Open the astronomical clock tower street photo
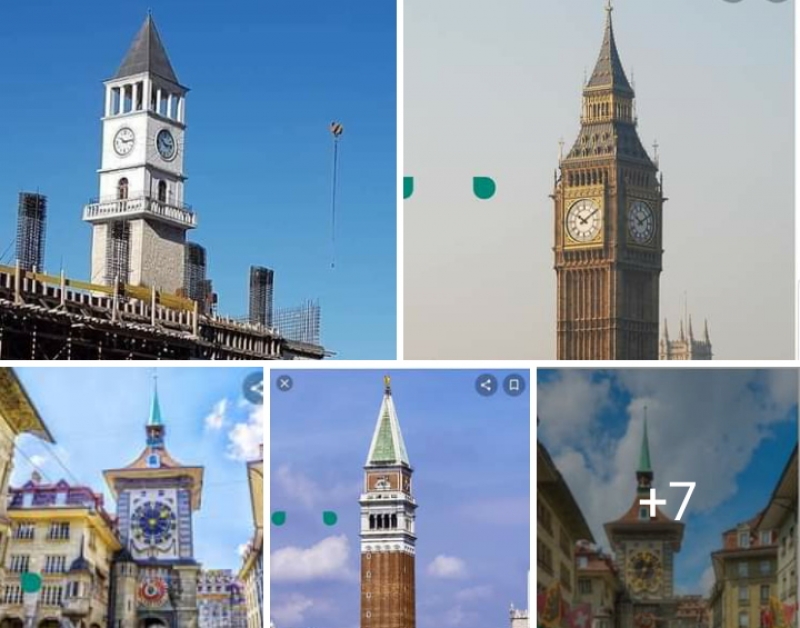 tap(131, 497)
